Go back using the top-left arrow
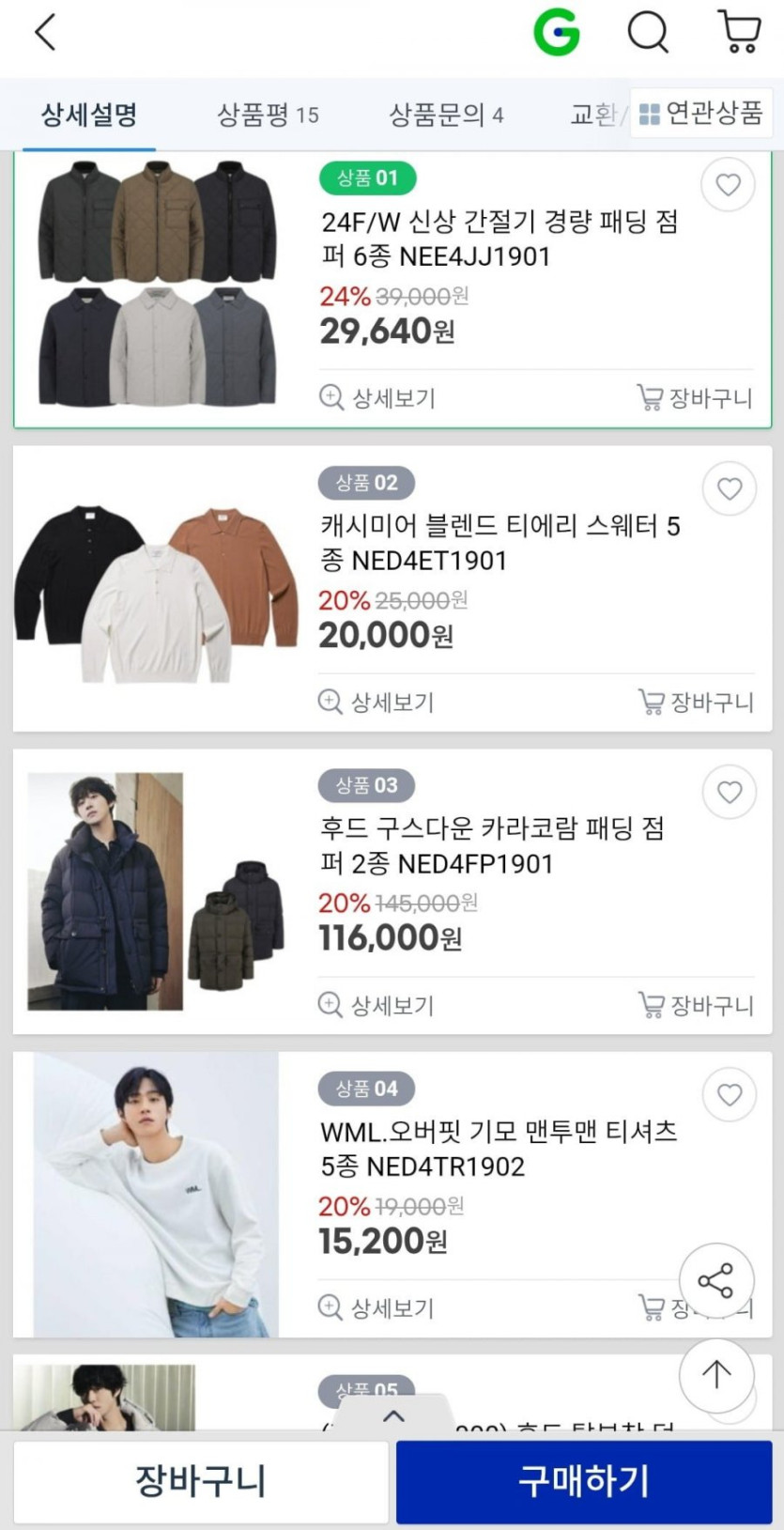The image size is (784, 1530). (45, 33)
